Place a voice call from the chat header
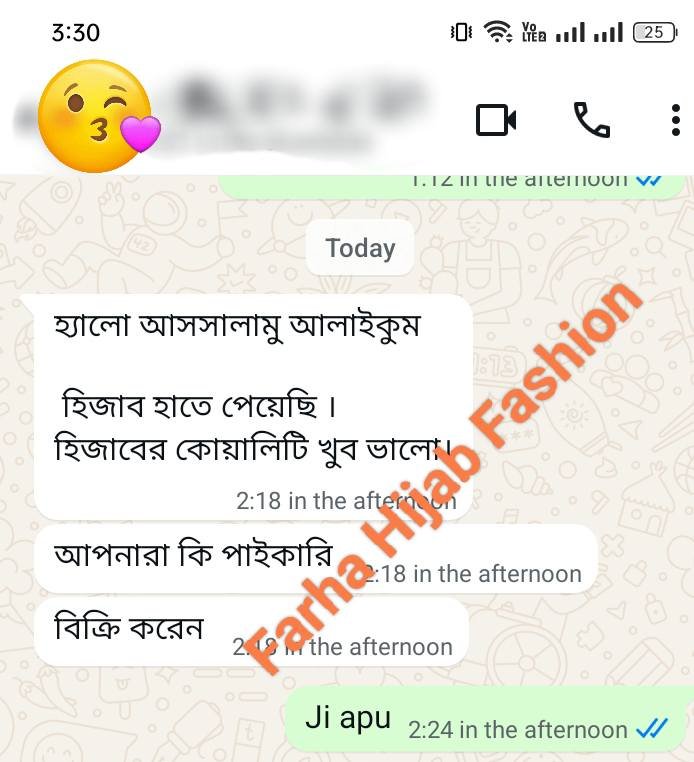 click(591, 120)
